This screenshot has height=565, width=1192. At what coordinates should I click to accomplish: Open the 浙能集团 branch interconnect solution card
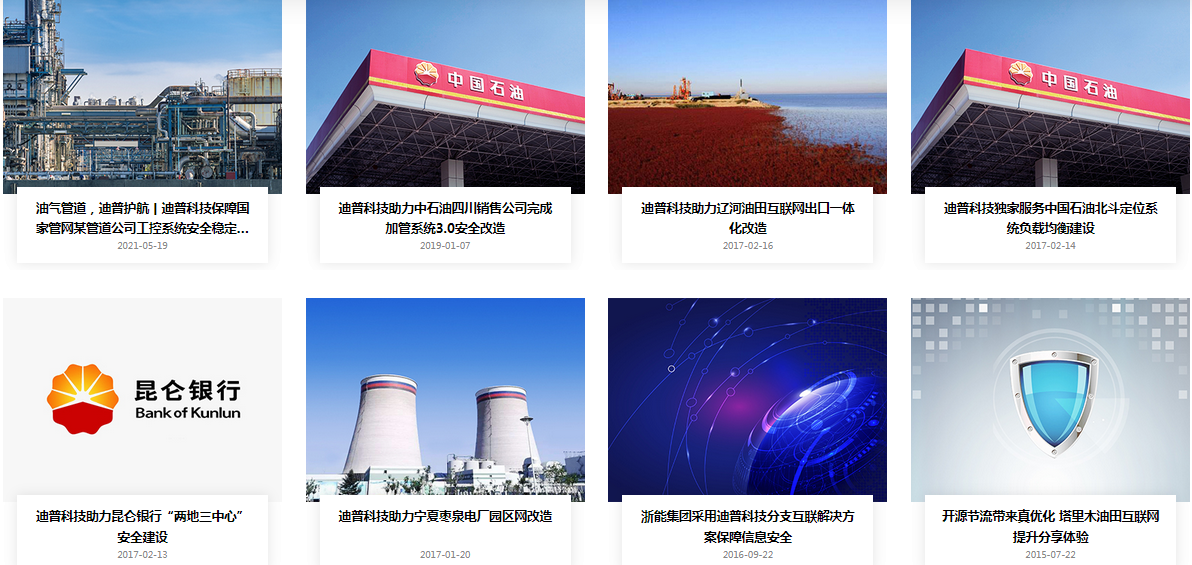pyautogui.click(x=747, y=526)
